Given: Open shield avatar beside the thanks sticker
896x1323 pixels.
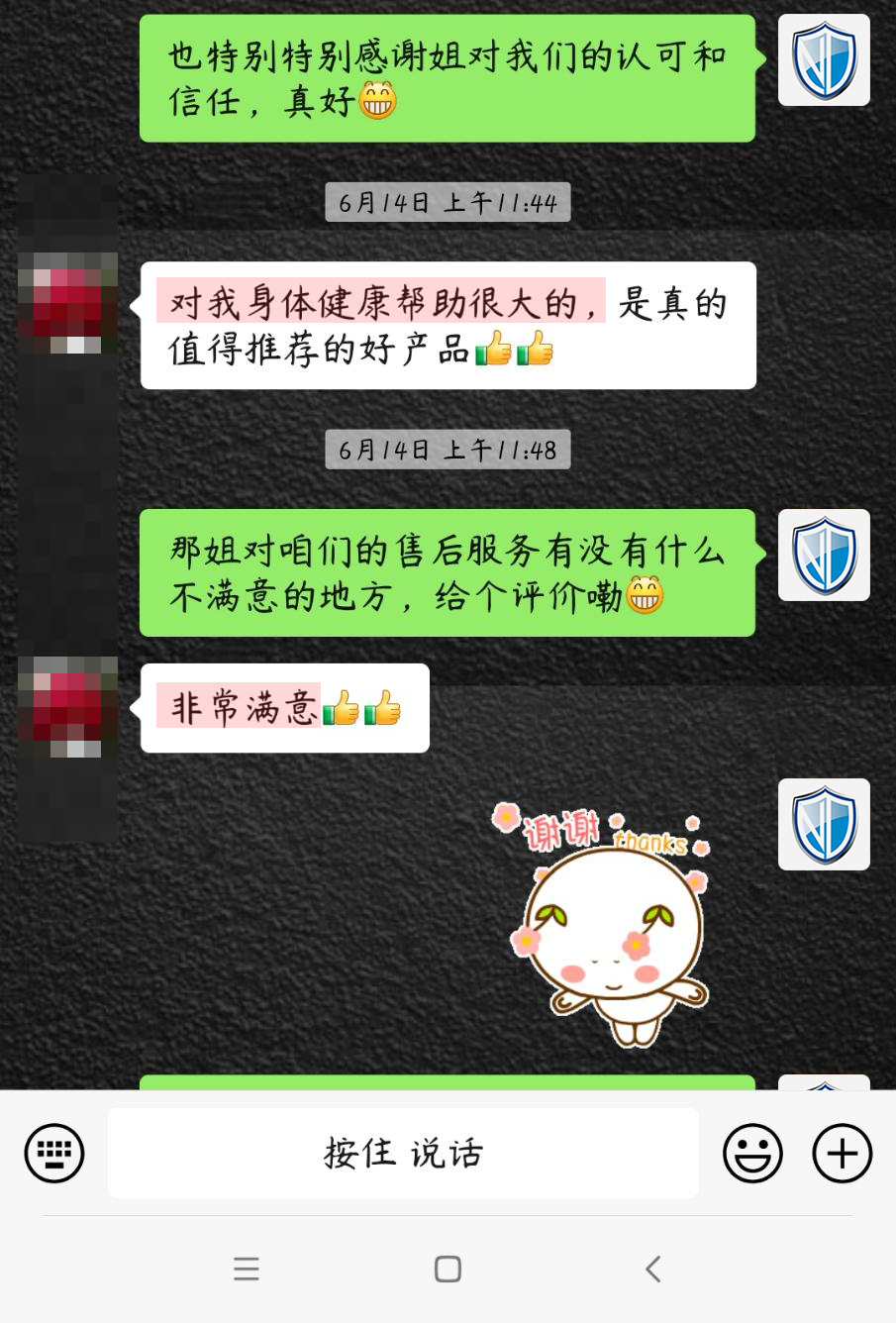Looking at the screenshot, I should coord(824,824).
